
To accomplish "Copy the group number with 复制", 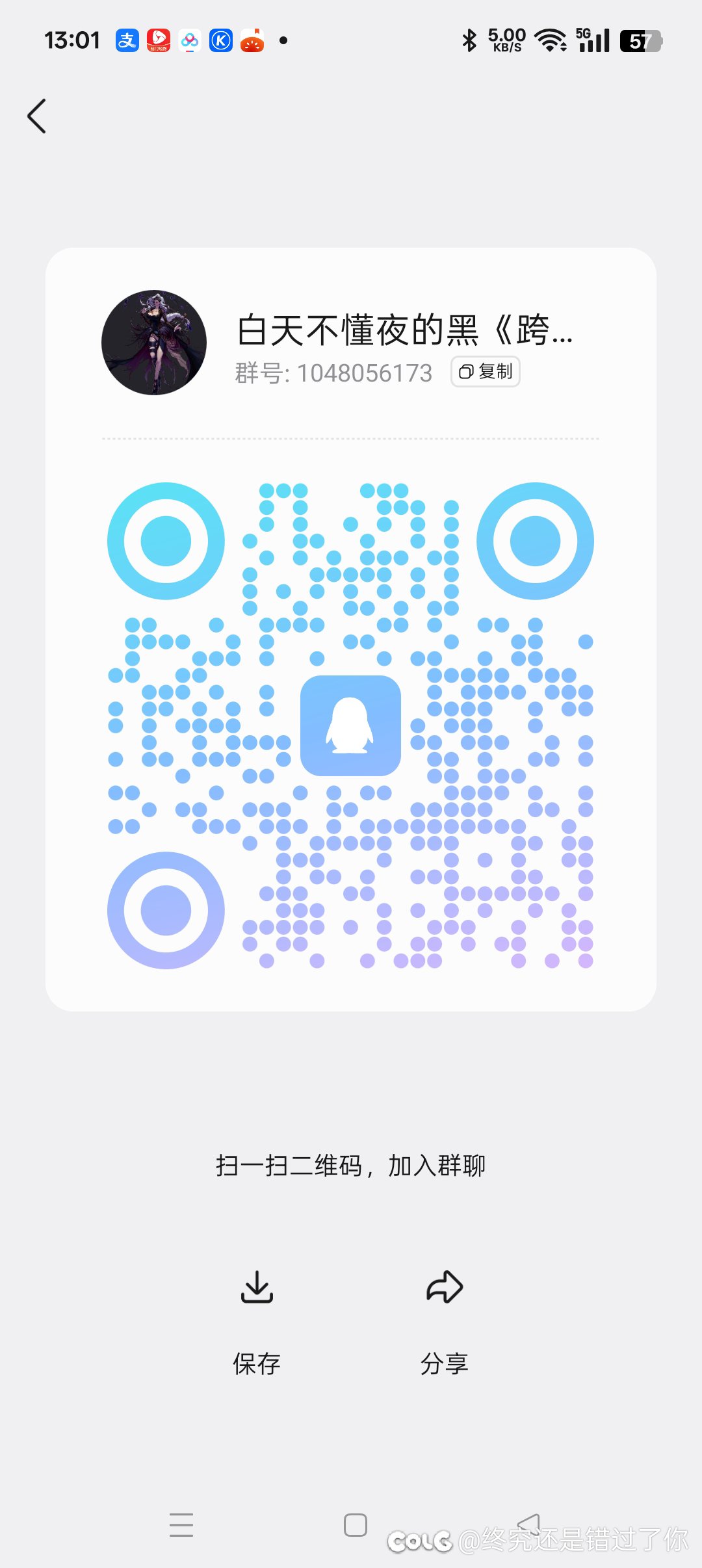I will [486, 372].
